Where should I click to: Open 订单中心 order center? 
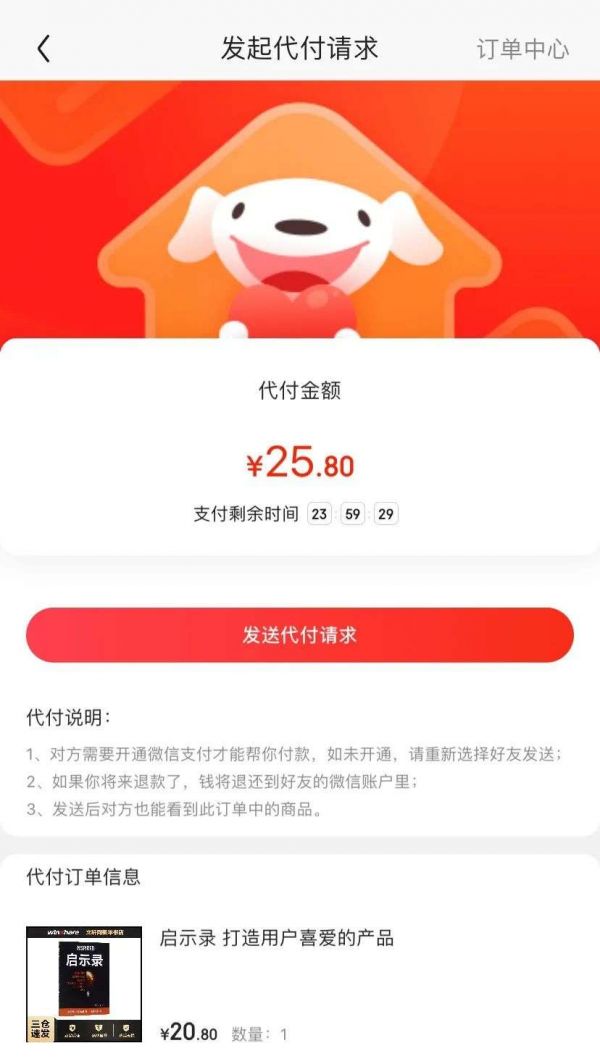click(522, 49)
